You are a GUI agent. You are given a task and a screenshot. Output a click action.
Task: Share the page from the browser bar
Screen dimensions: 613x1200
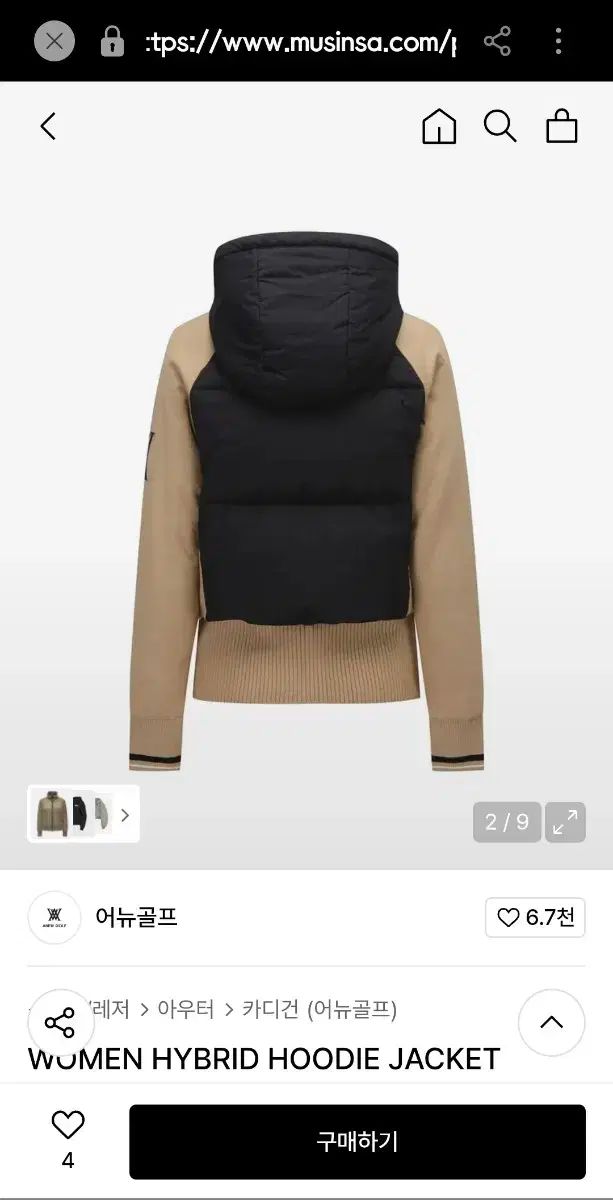pos(497,42)
